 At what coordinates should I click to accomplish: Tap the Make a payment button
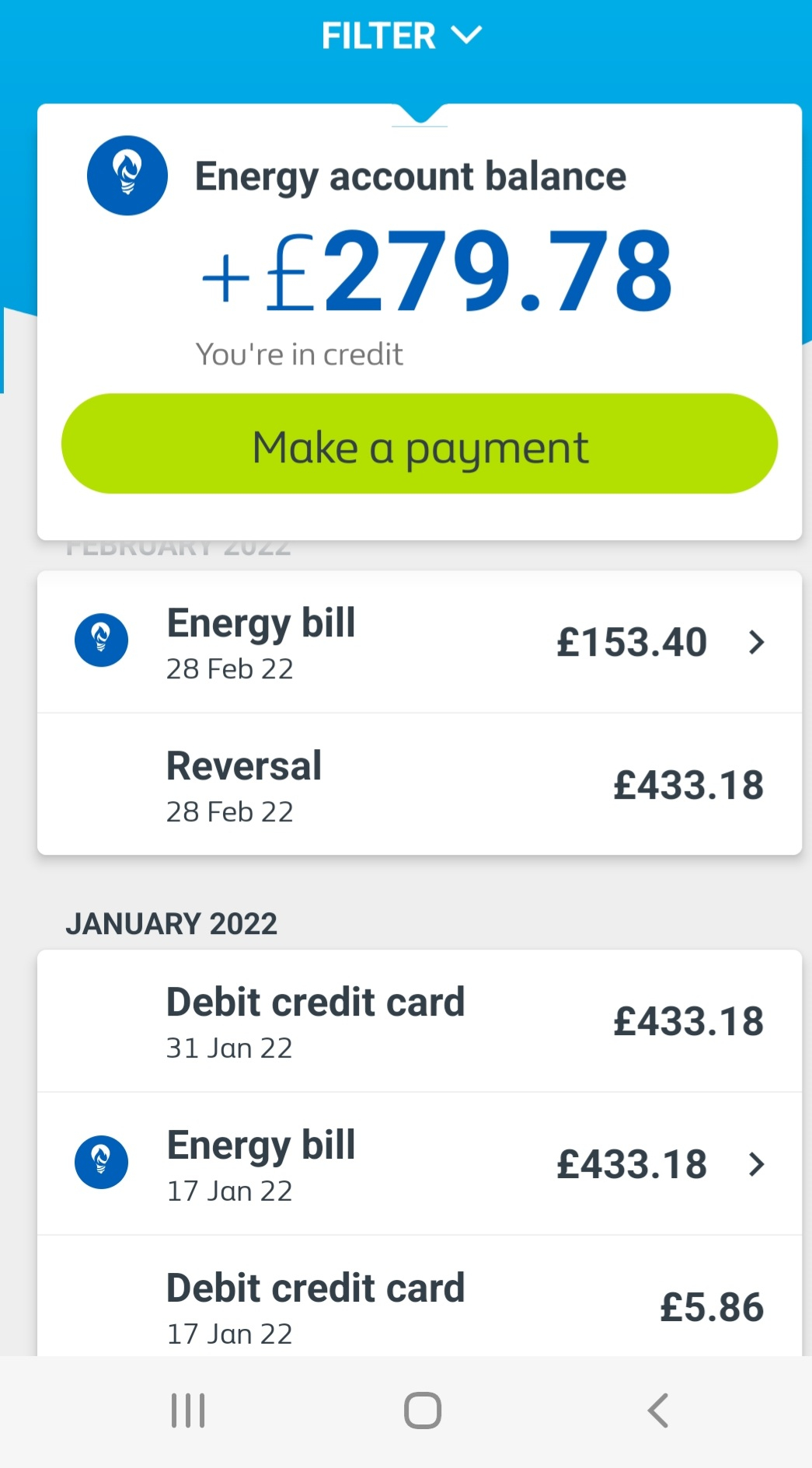tap(420, 444)
